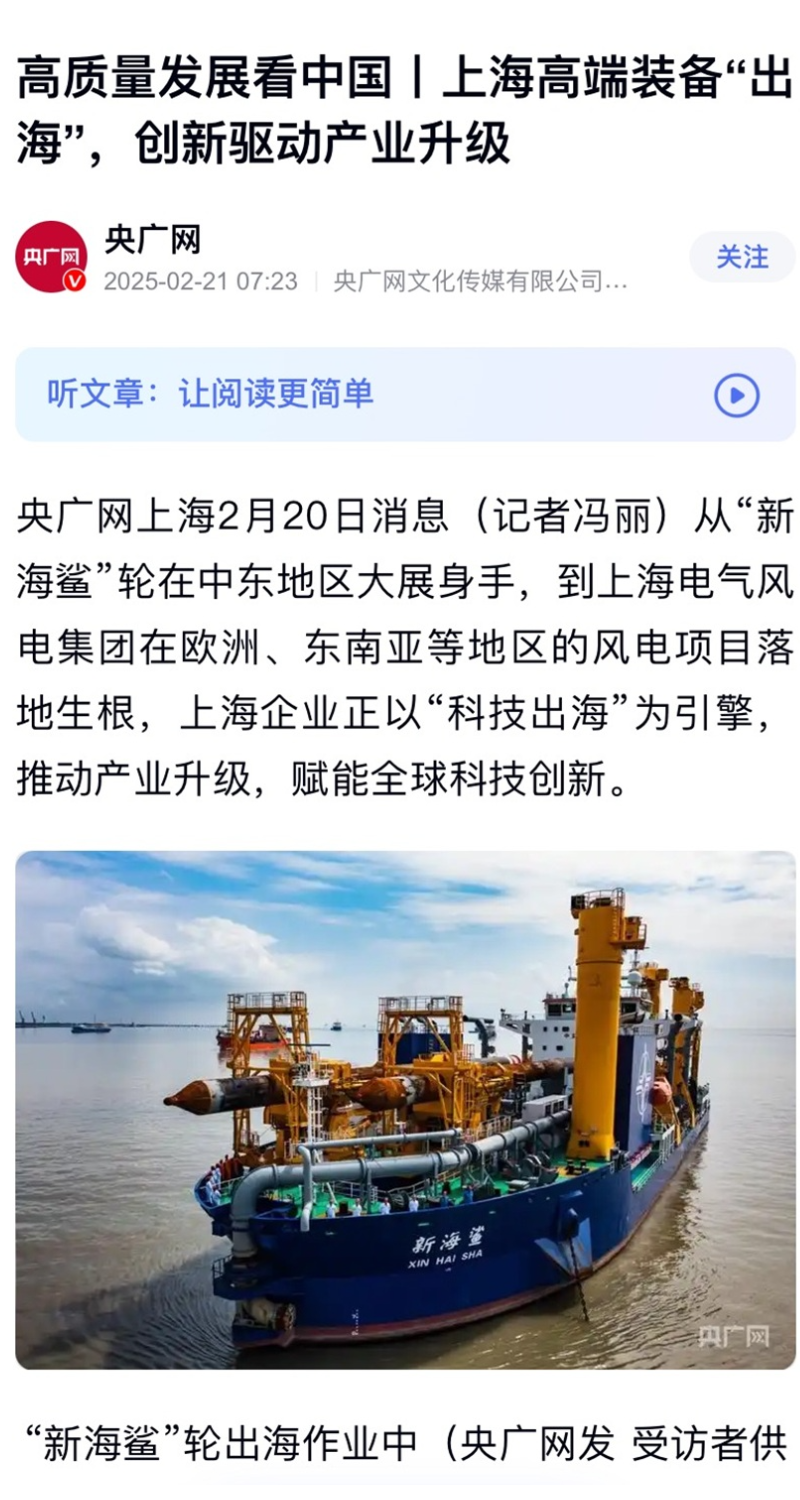Play the article audio narration
Viewport: 800px width, 1500px height.
(736, 396)
